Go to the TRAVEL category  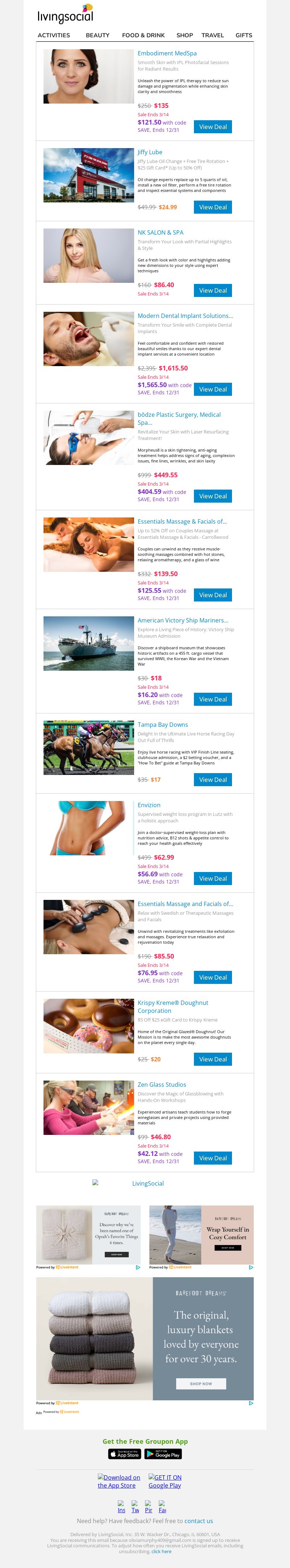tap(213, 35)
